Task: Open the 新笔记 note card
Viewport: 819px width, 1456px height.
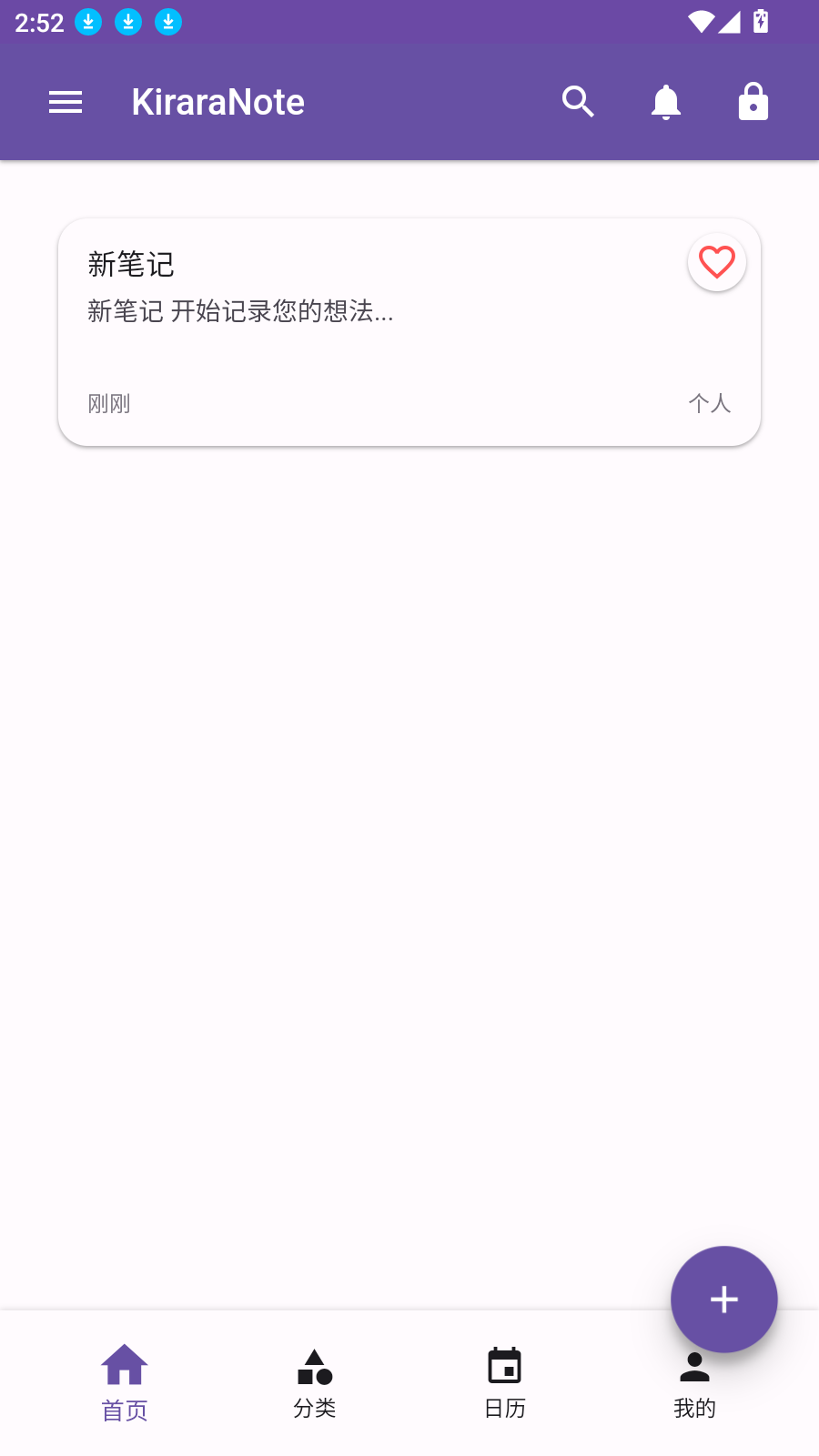Action: point(364,346)
